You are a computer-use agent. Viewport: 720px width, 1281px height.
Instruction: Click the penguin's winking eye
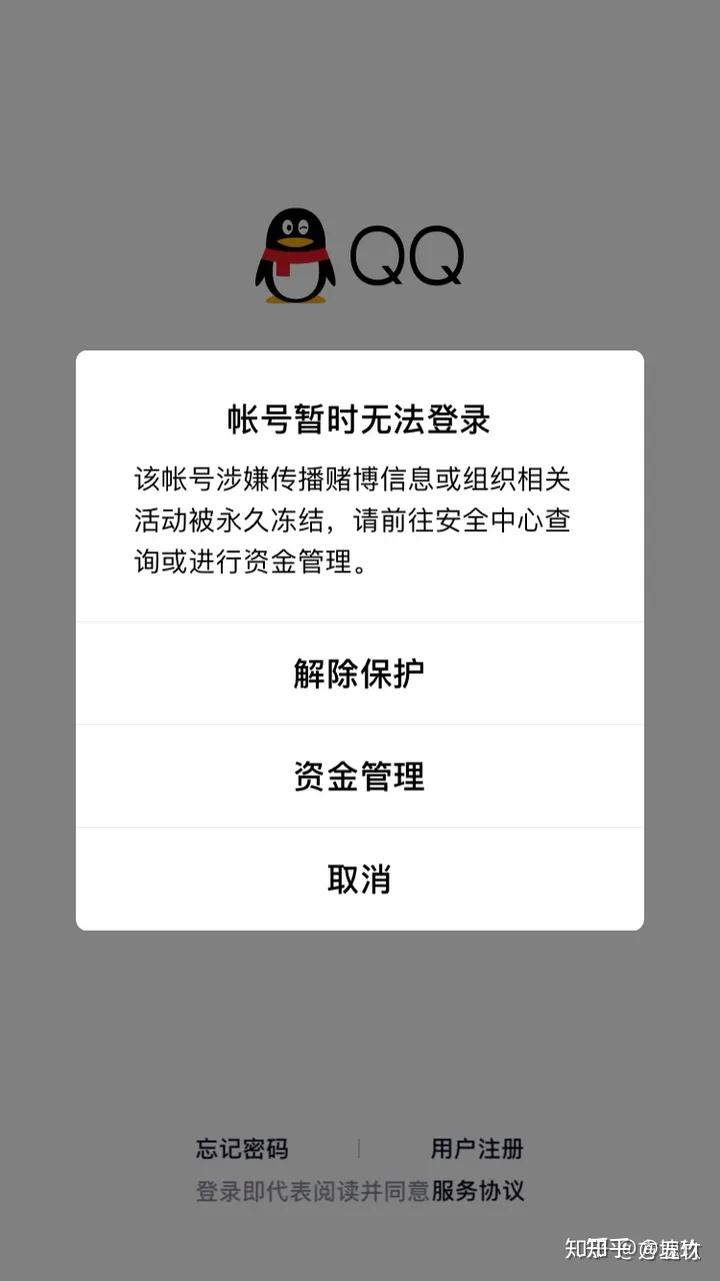[303, 226]
